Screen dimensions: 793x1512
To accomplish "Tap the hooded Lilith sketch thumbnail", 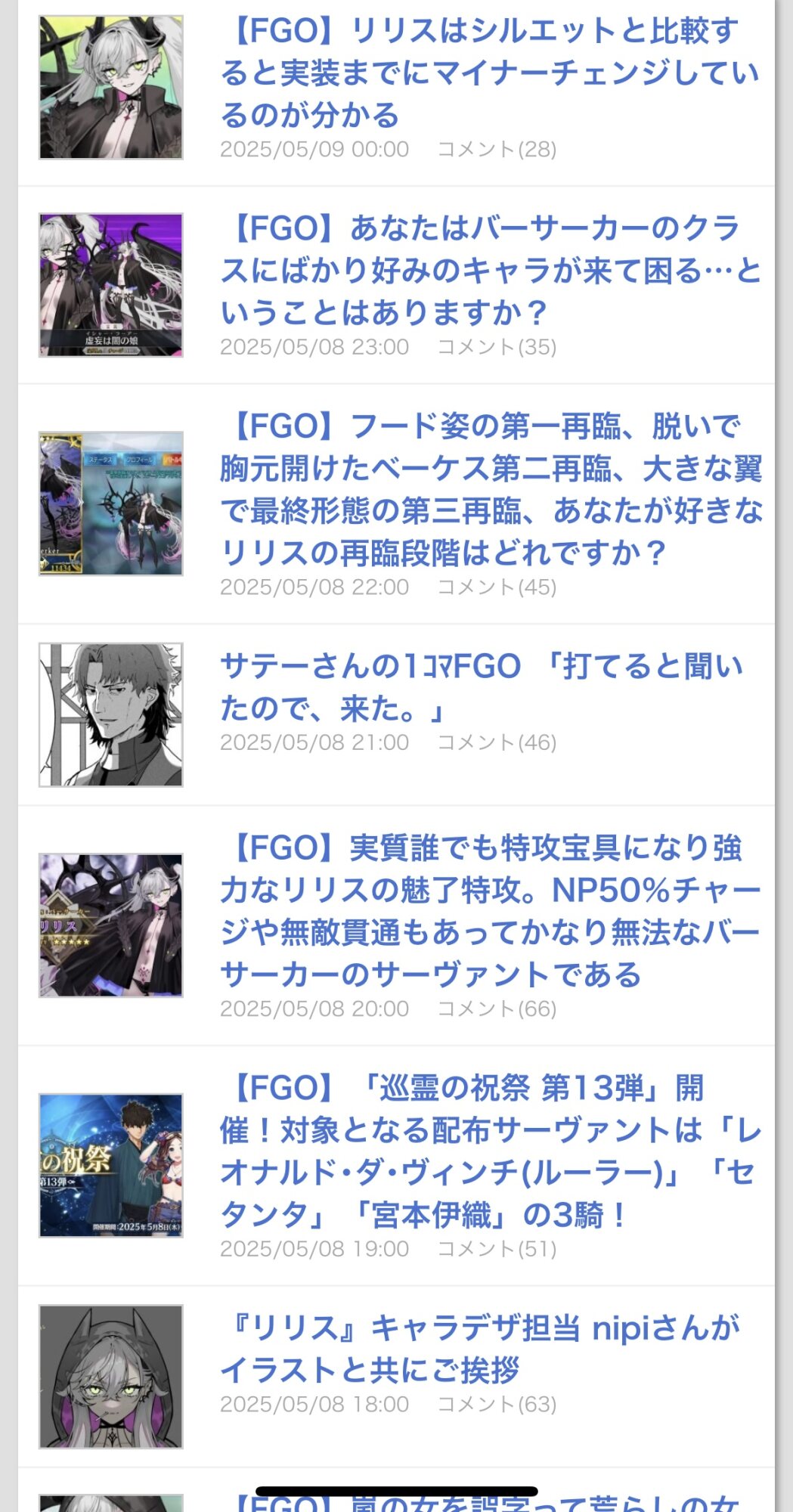I will pyautogui.click(x=111, y=1377).
